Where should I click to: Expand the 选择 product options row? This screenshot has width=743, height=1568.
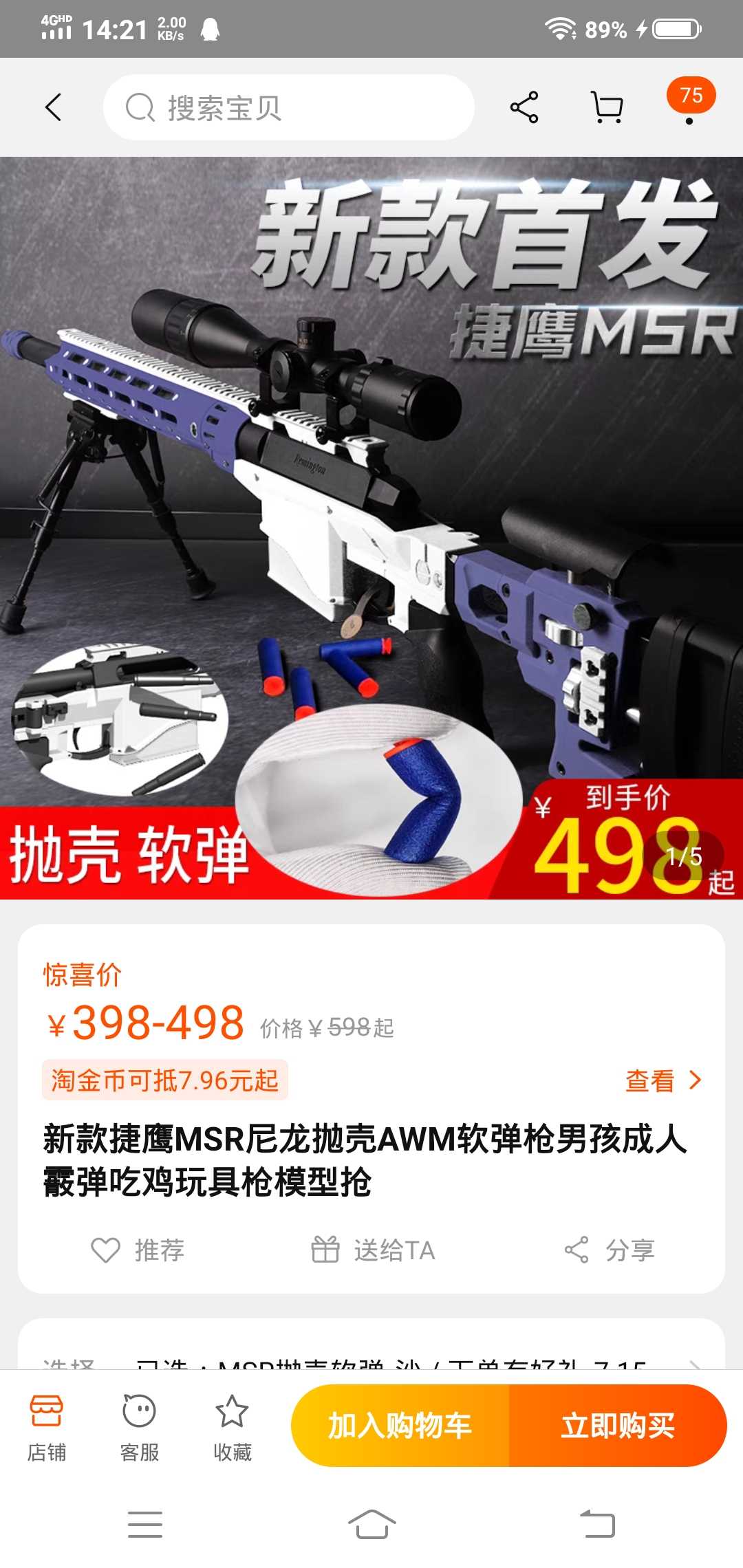point(371,1358)
